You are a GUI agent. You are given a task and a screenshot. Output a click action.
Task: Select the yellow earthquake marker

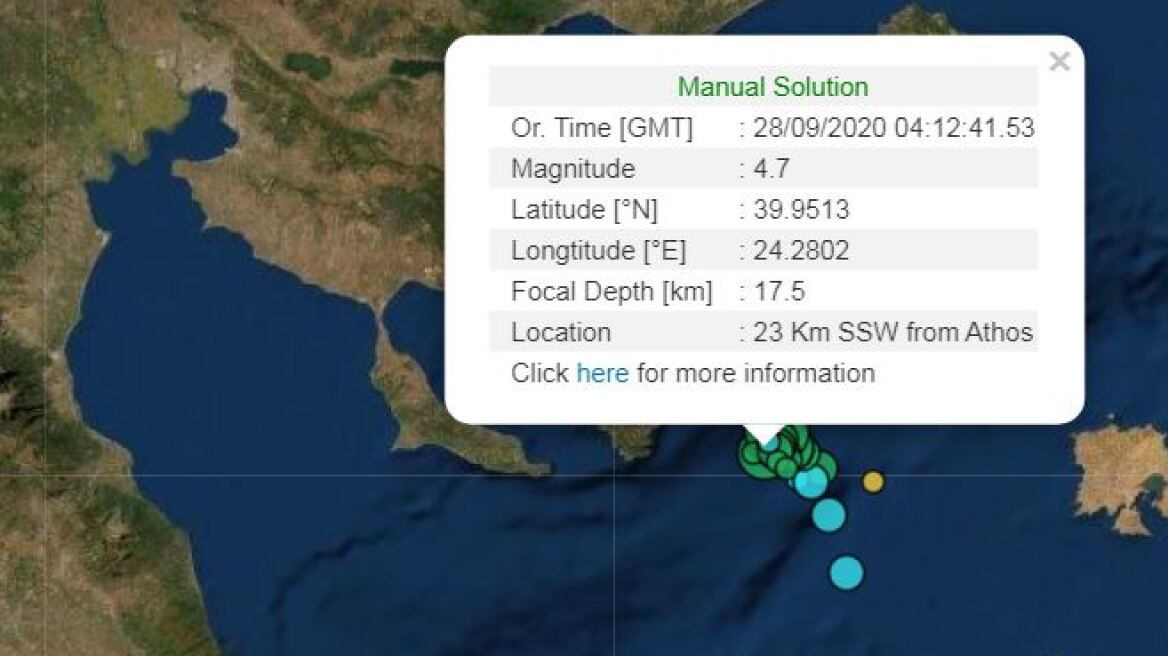[x=873, y=481]
